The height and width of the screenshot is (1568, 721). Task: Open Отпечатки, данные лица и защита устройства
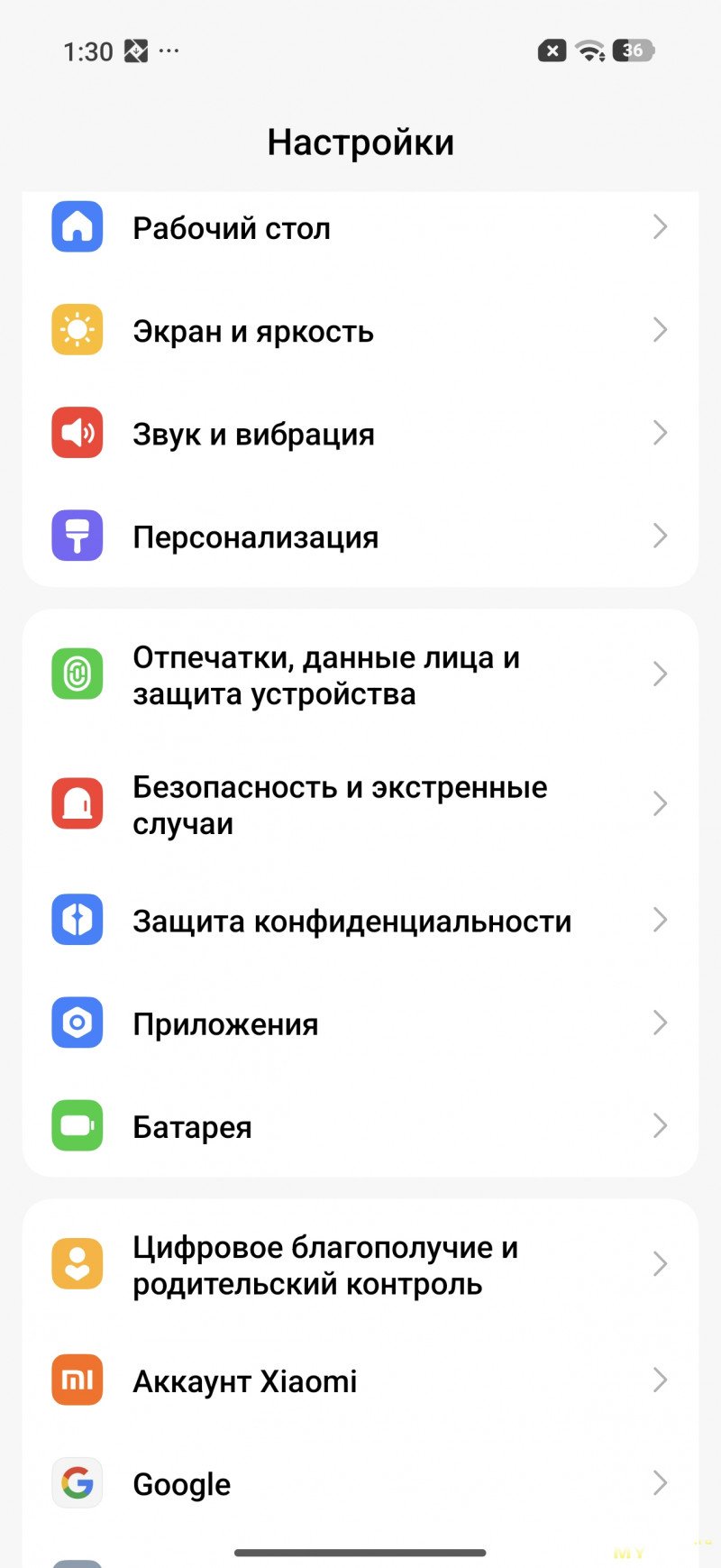[360, 675]
